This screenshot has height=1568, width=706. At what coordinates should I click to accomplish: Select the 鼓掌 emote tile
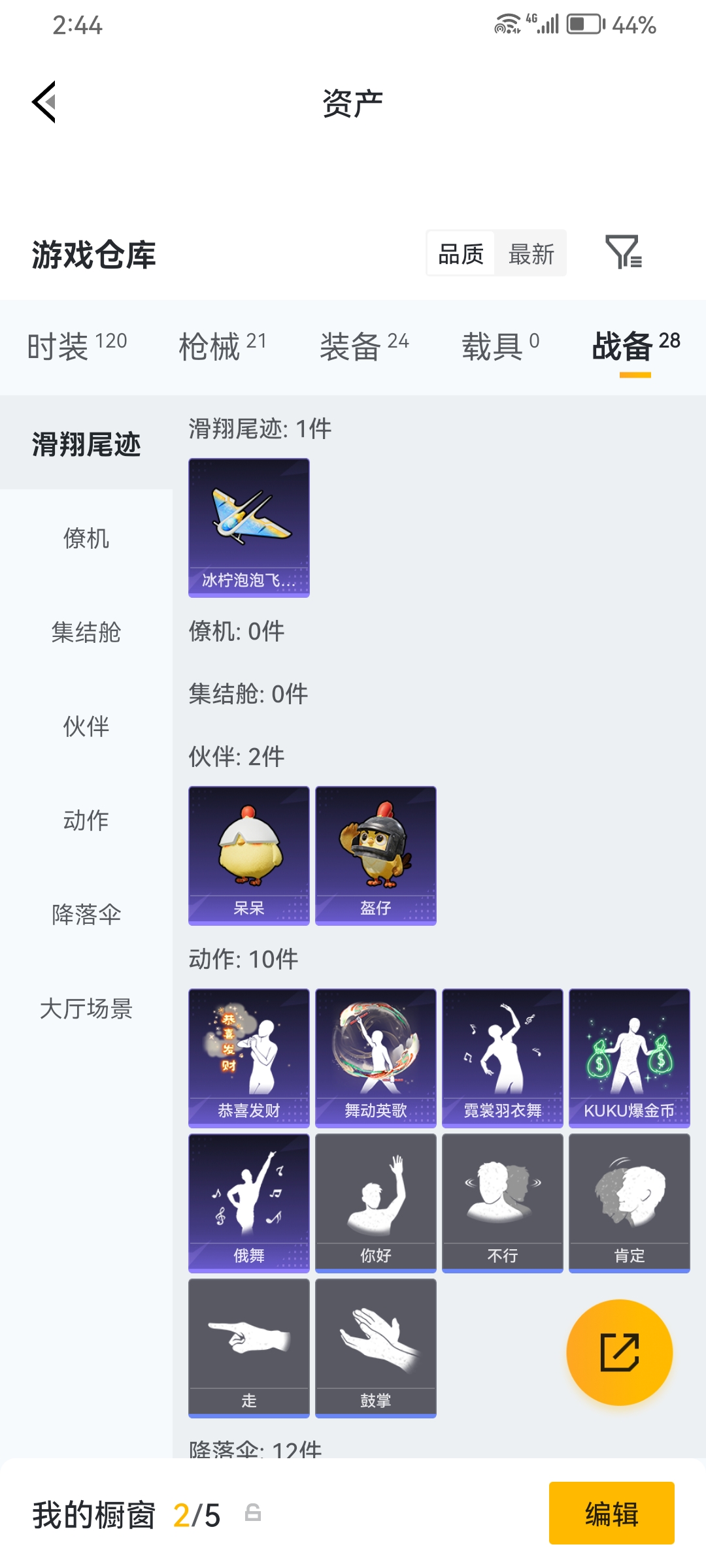click(x=376, y=1348)
